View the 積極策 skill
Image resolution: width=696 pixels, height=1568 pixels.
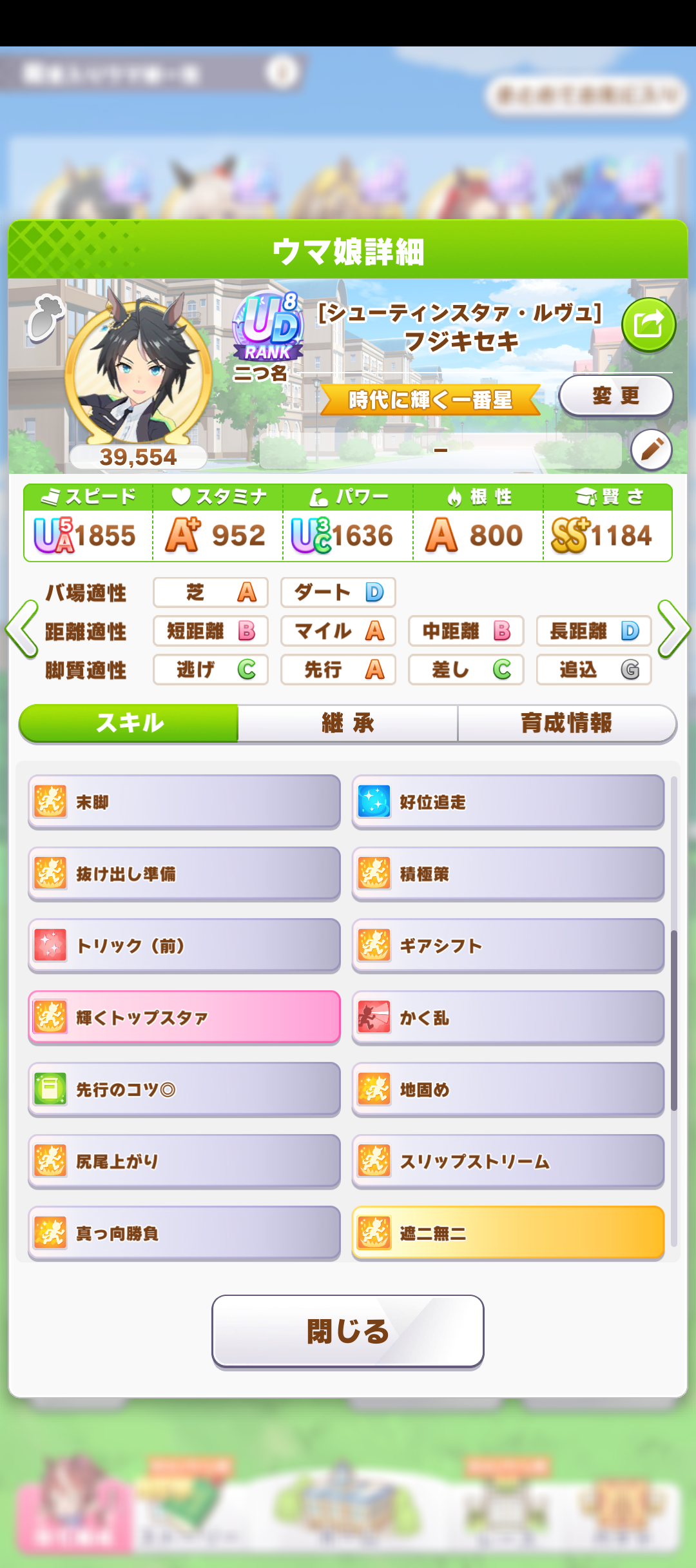click(x=508, y=874)
